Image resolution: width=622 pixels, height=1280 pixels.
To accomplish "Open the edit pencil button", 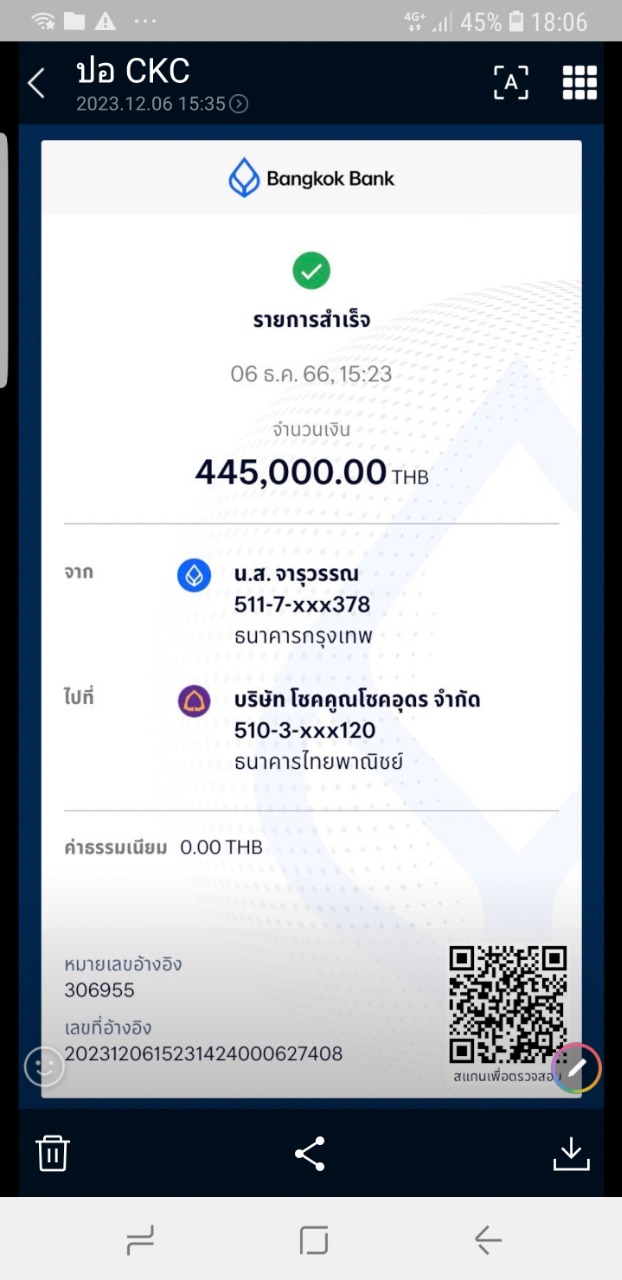I will (576, 1068).
